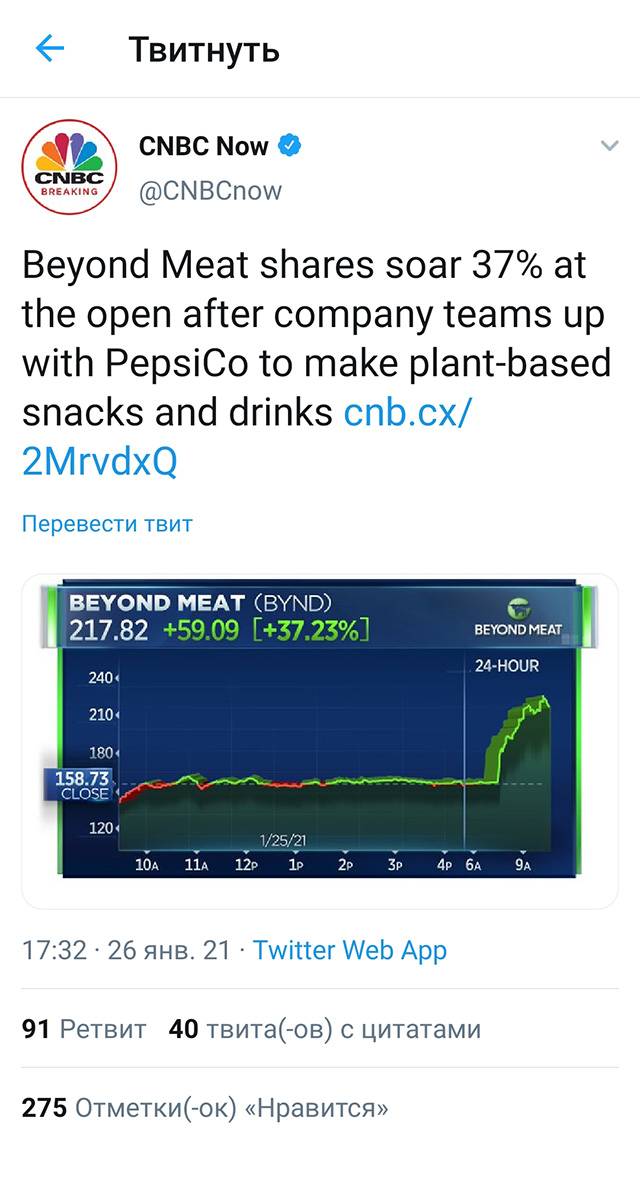
Task: Open CNBC Now profile avatar
Action: coord(69,167)
